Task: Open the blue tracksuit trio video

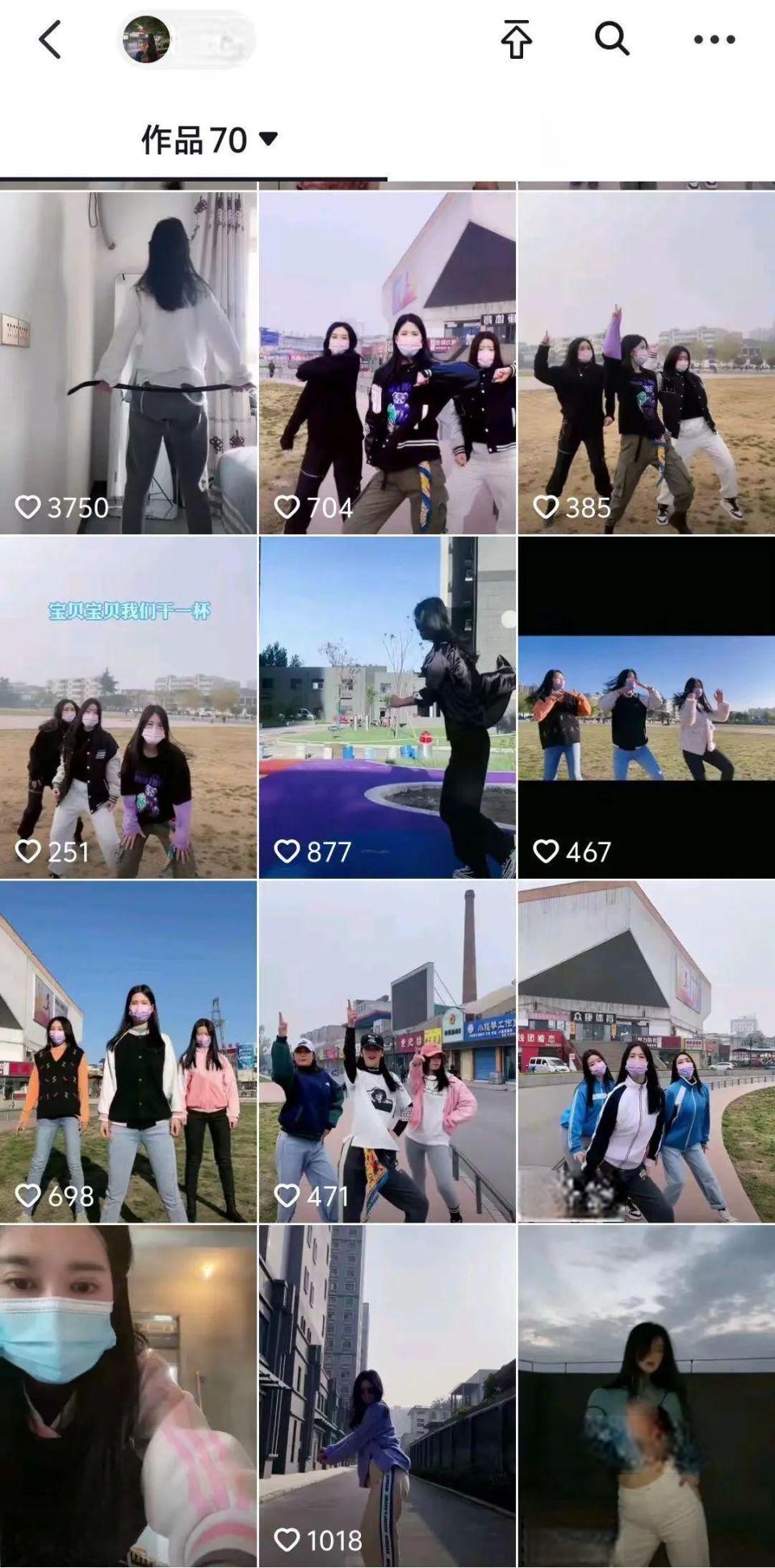Action: [x=646, y=1052]
